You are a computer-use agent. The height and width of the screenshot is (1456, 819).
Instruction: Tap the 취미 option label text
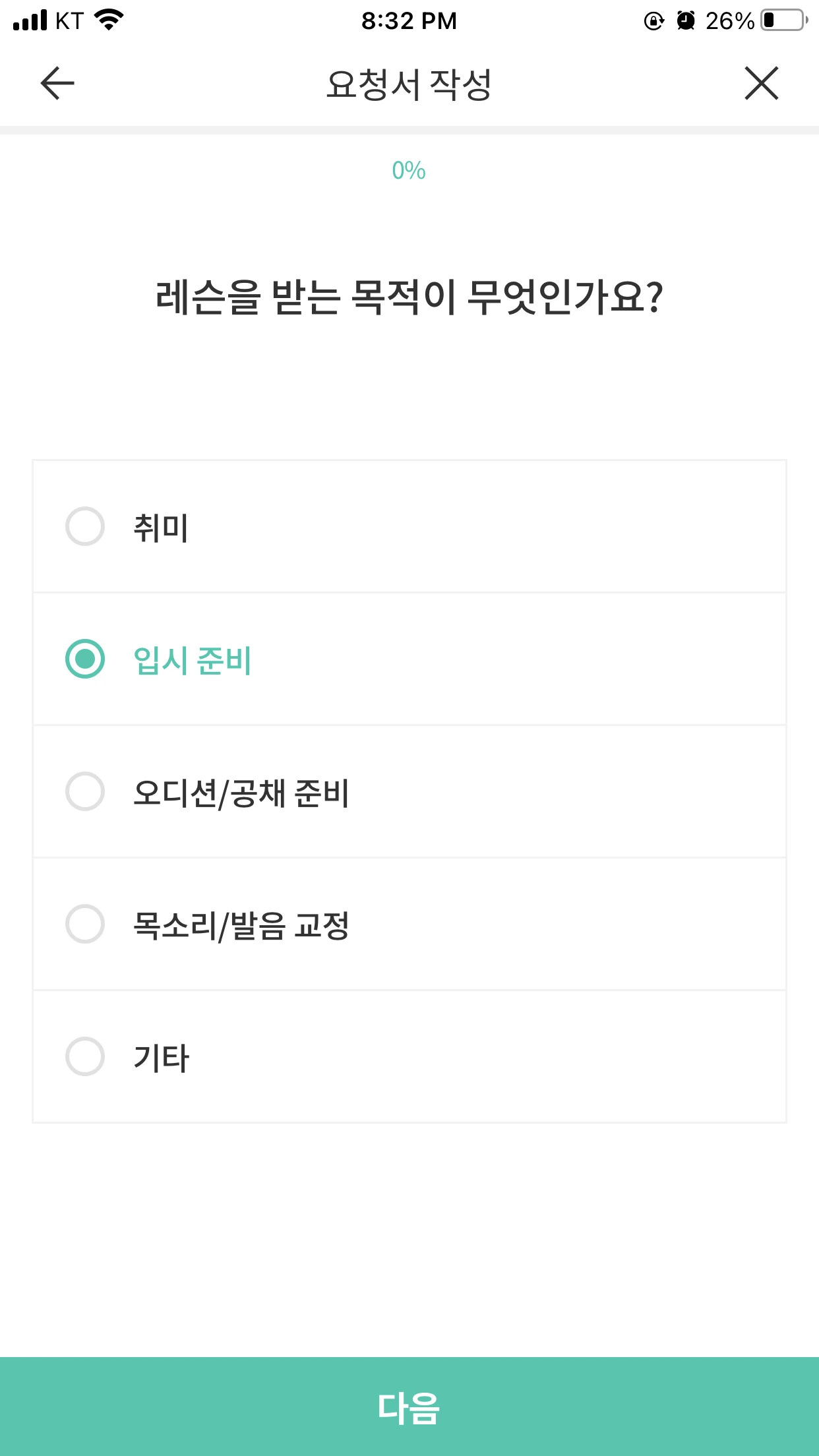(x=162, y=526)
